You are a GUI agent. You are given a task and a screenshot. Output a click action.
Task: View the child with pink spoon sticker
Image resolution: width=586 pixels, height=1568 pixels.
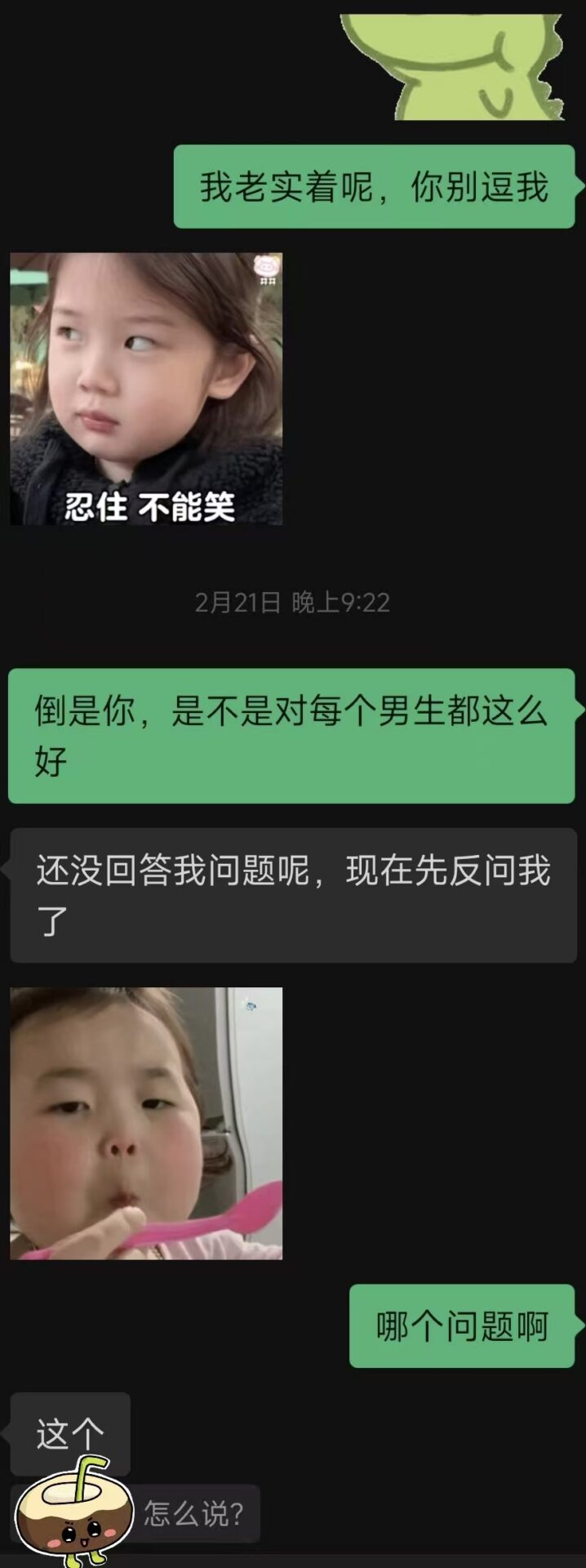point(146,1123)
